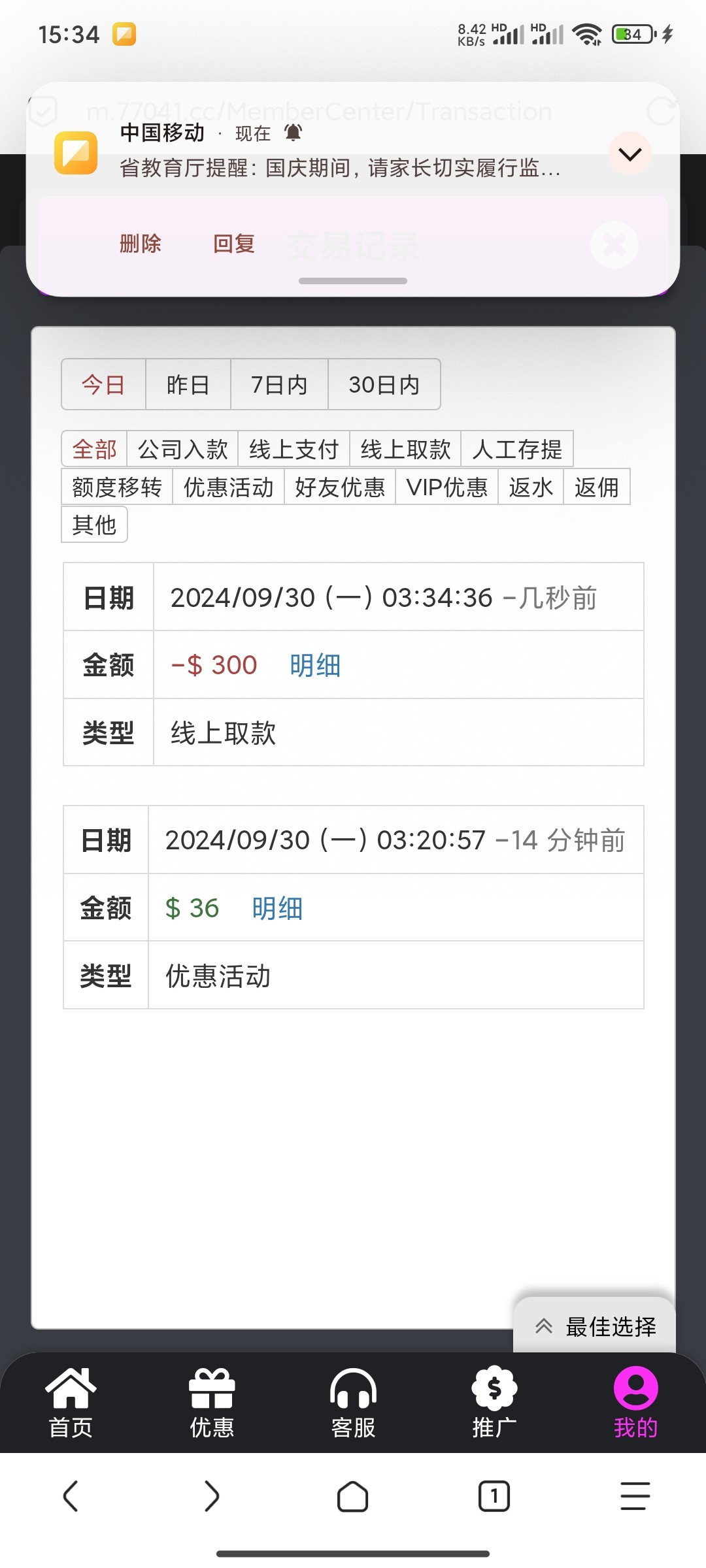Select the 7日内 date range
Image resolution: width=706 pixels, height=1568 pixels.
click(279, 384)
